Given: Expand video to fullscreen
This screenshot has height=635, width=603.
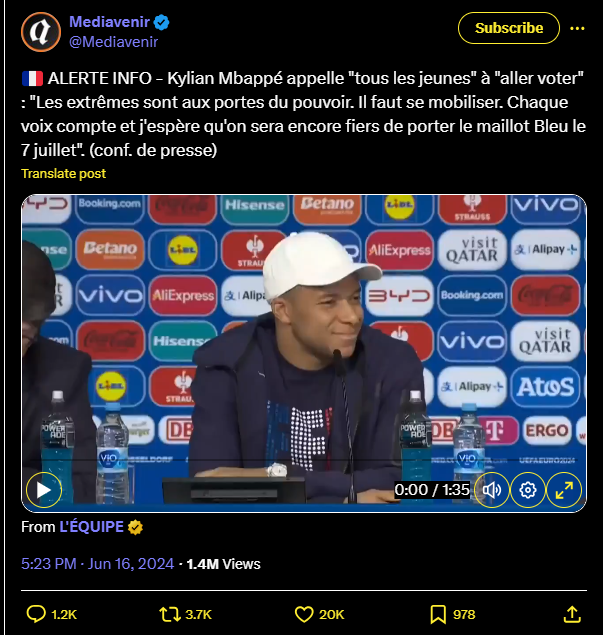Looking at the screenshot, I should coord(564,490).
